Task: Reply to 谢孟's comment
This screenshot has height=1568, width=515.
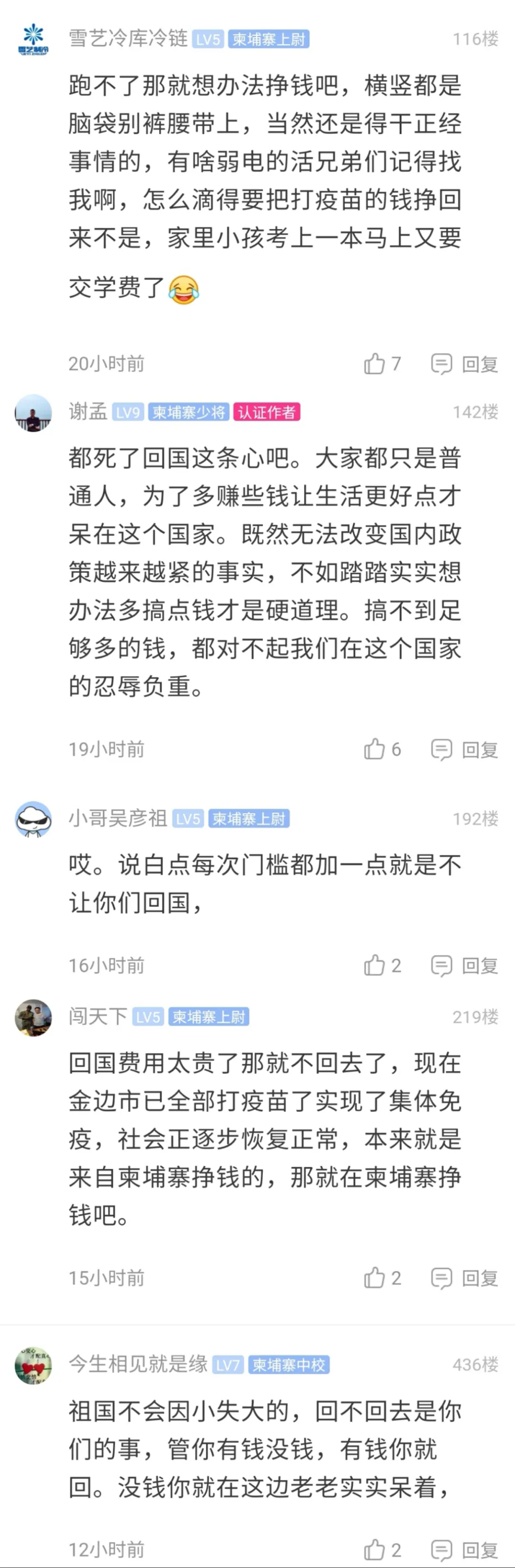Action: pos(465,749)
